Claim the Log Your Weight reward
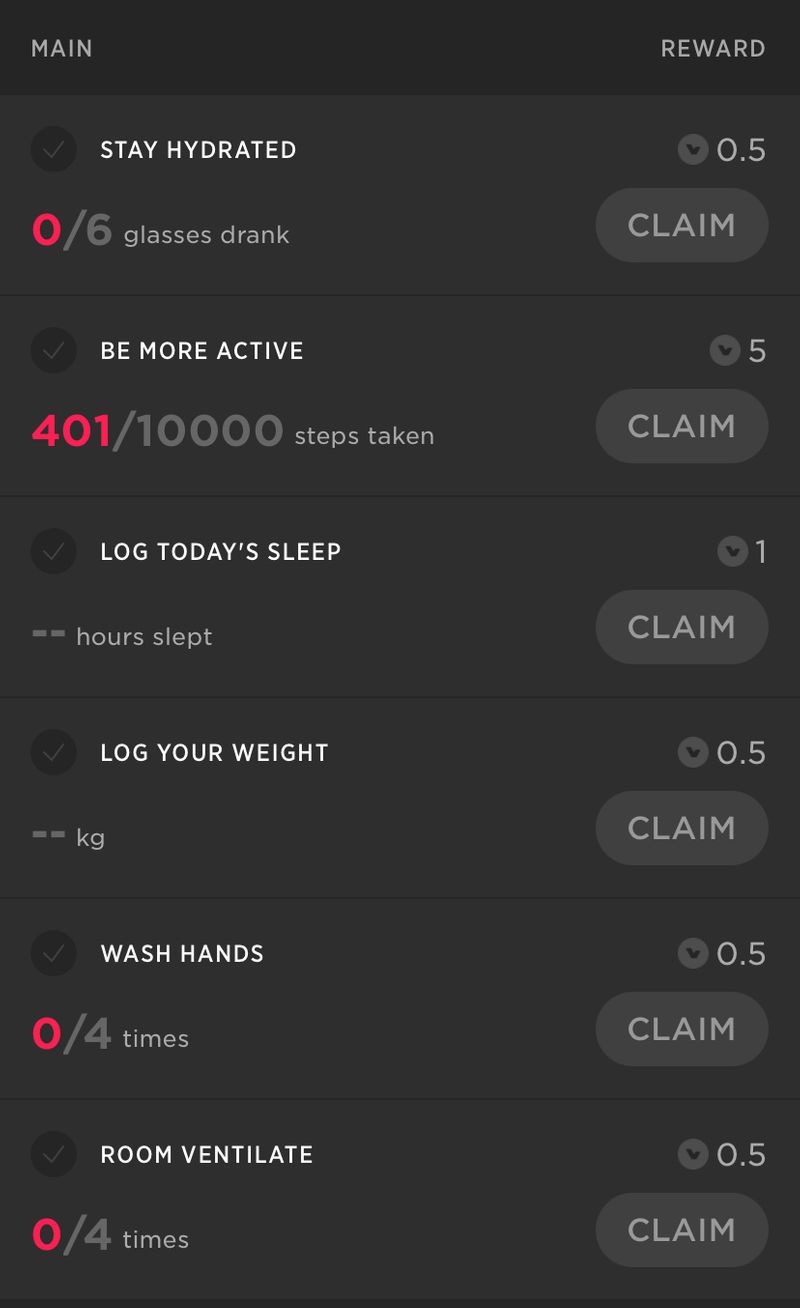This screenshot has height=1308, width=800. tap(681, 828)
